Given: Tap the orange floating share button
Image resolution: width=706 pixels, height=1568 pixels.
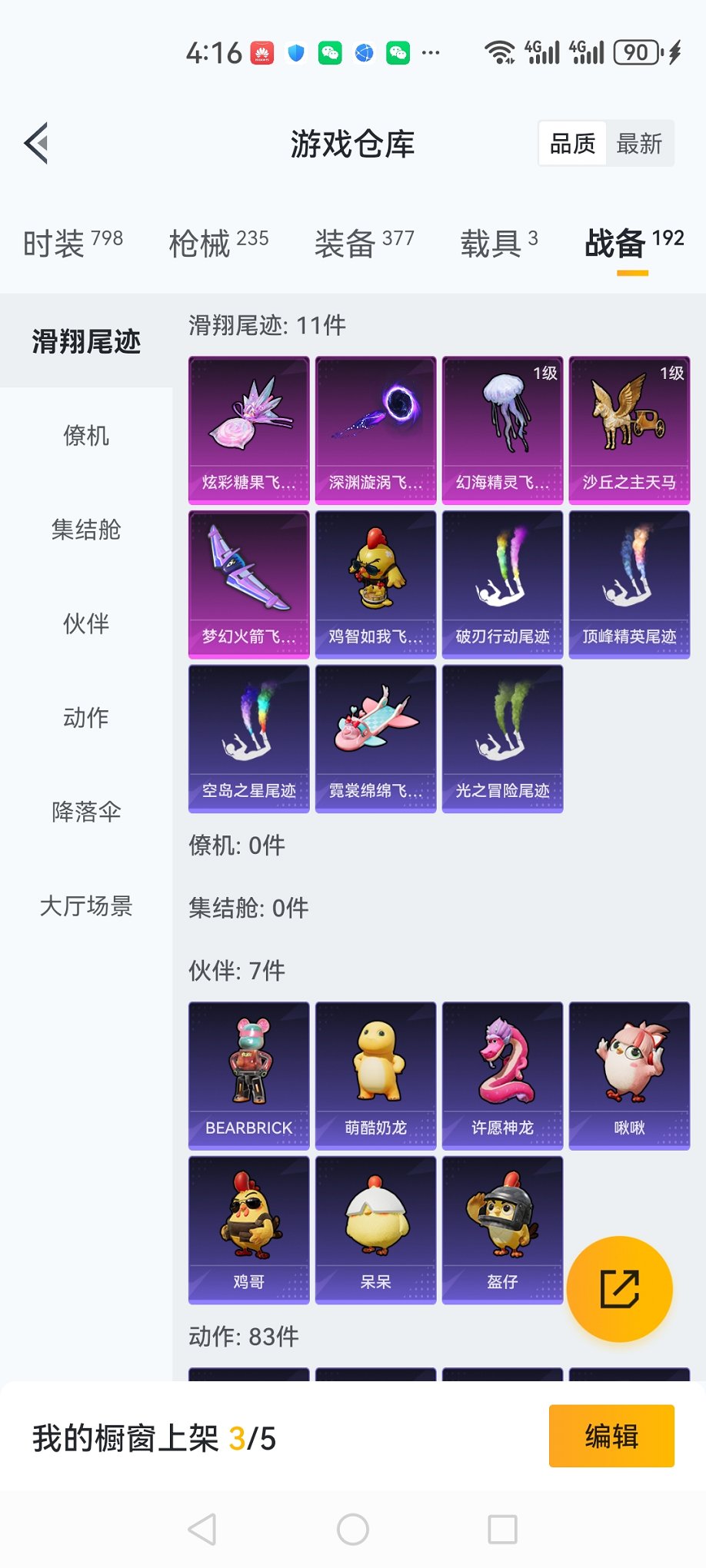Looking at the screenshot, I should tap(619, 1289).
